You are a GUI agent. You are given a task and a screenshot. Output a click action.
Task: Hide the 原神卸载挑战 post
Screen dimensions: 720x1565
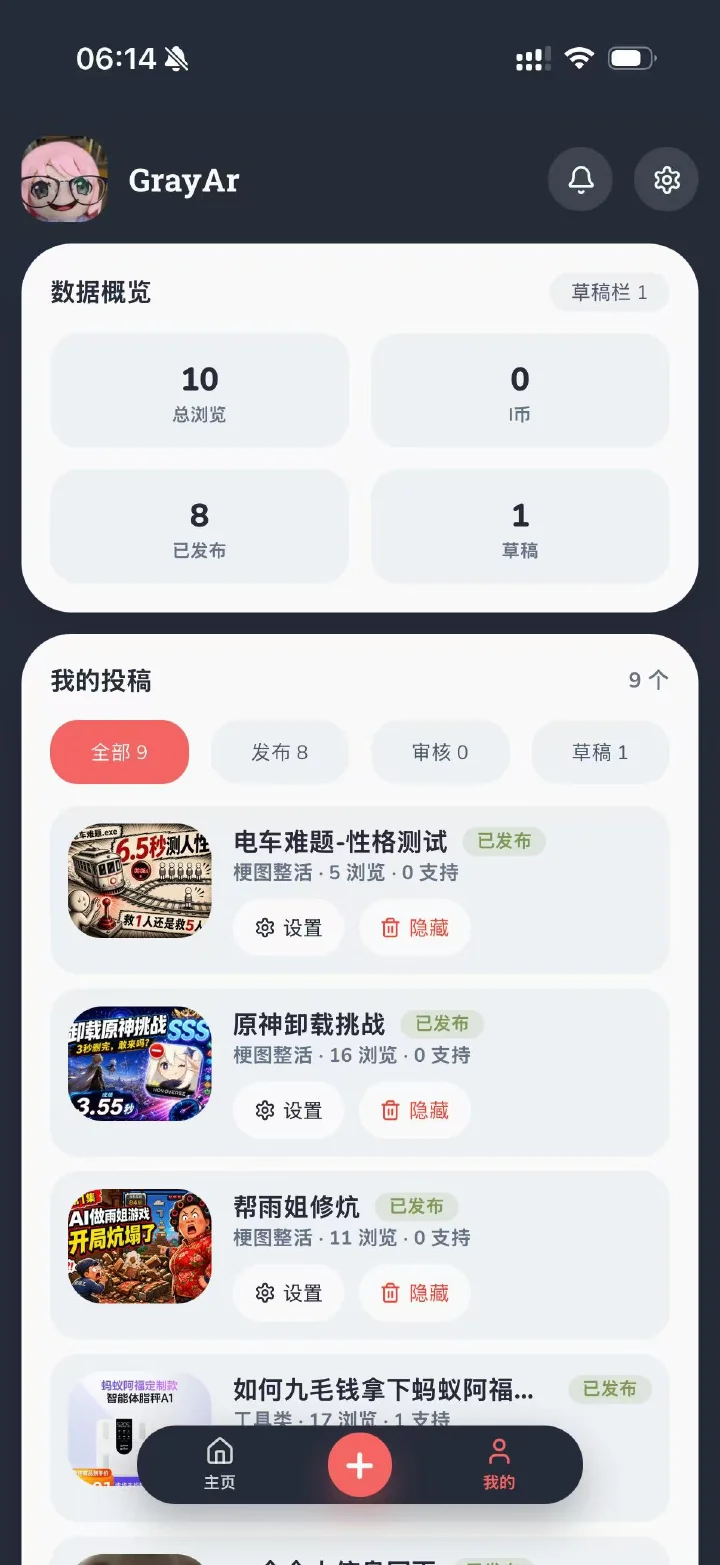click(x=415, y=1110)
